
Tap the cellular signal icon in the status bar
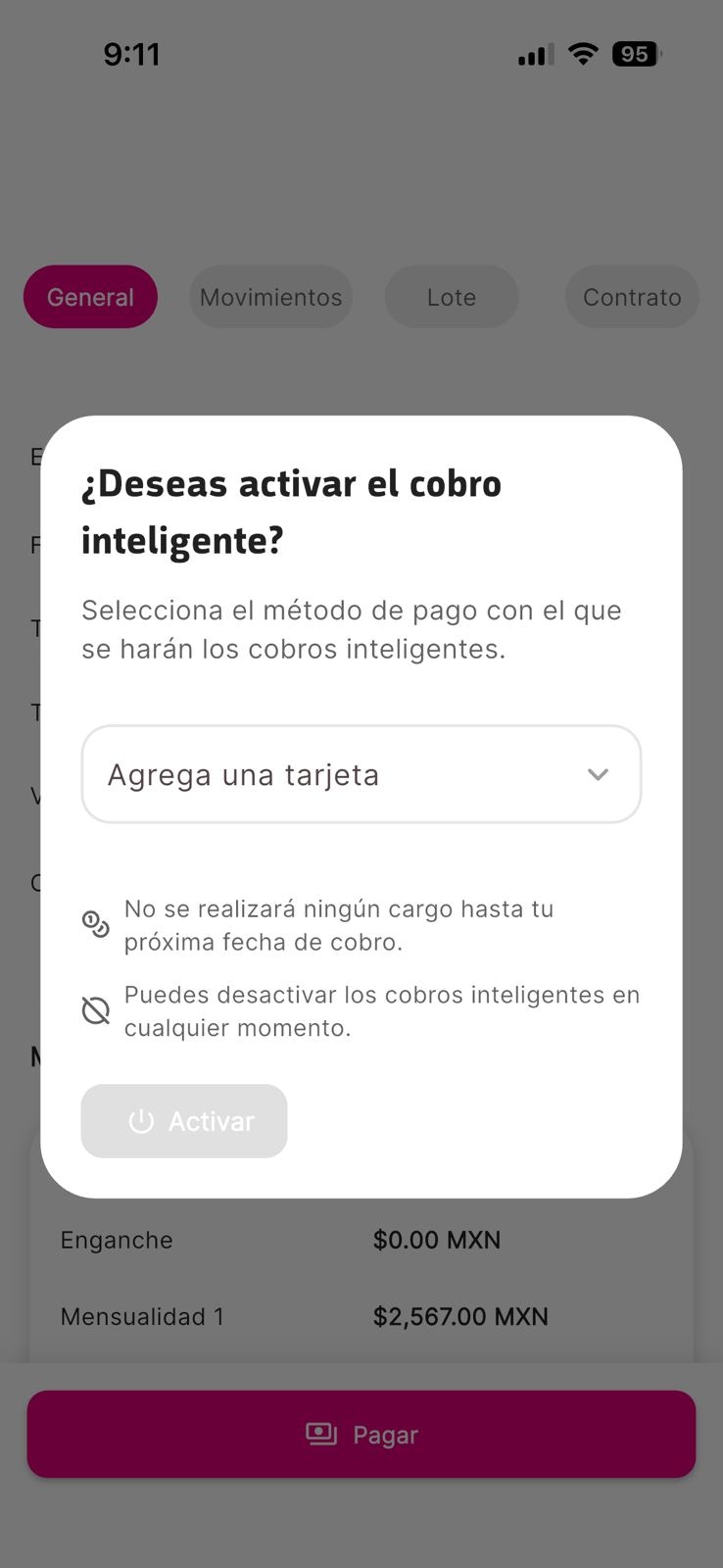click(533, 55)
